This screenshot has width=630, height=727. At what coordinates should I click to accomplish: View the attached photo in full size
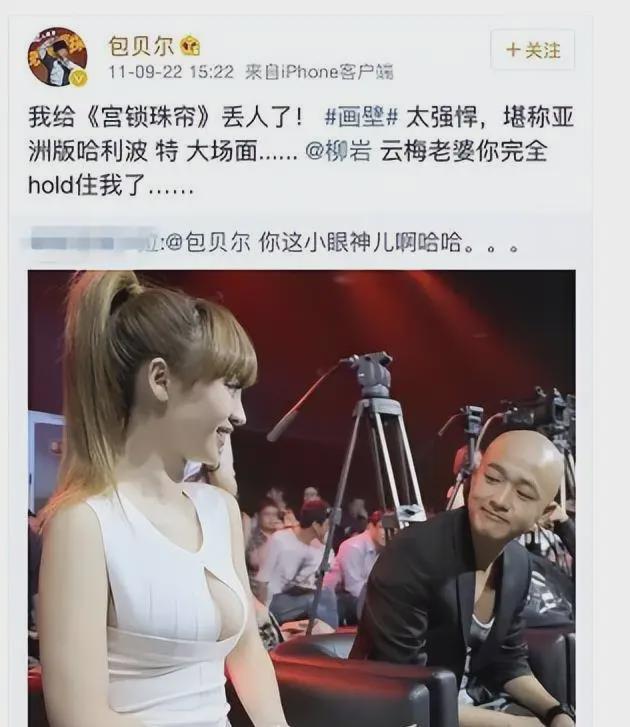(301, 497)
